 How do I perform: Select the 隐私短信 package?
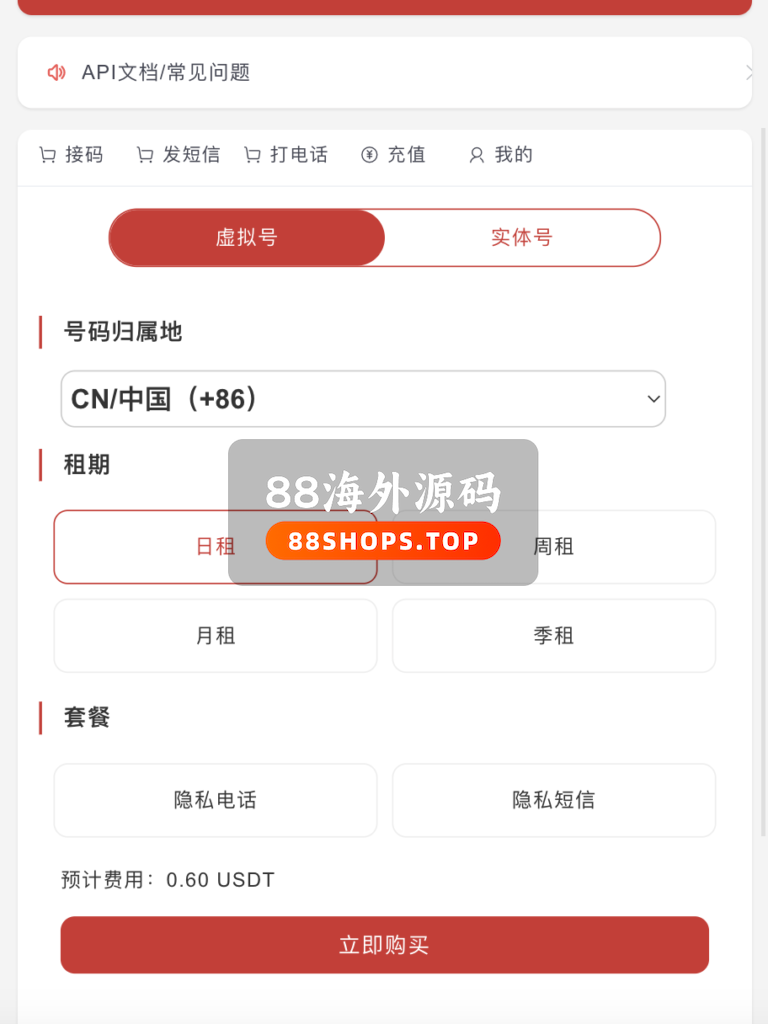553,800
